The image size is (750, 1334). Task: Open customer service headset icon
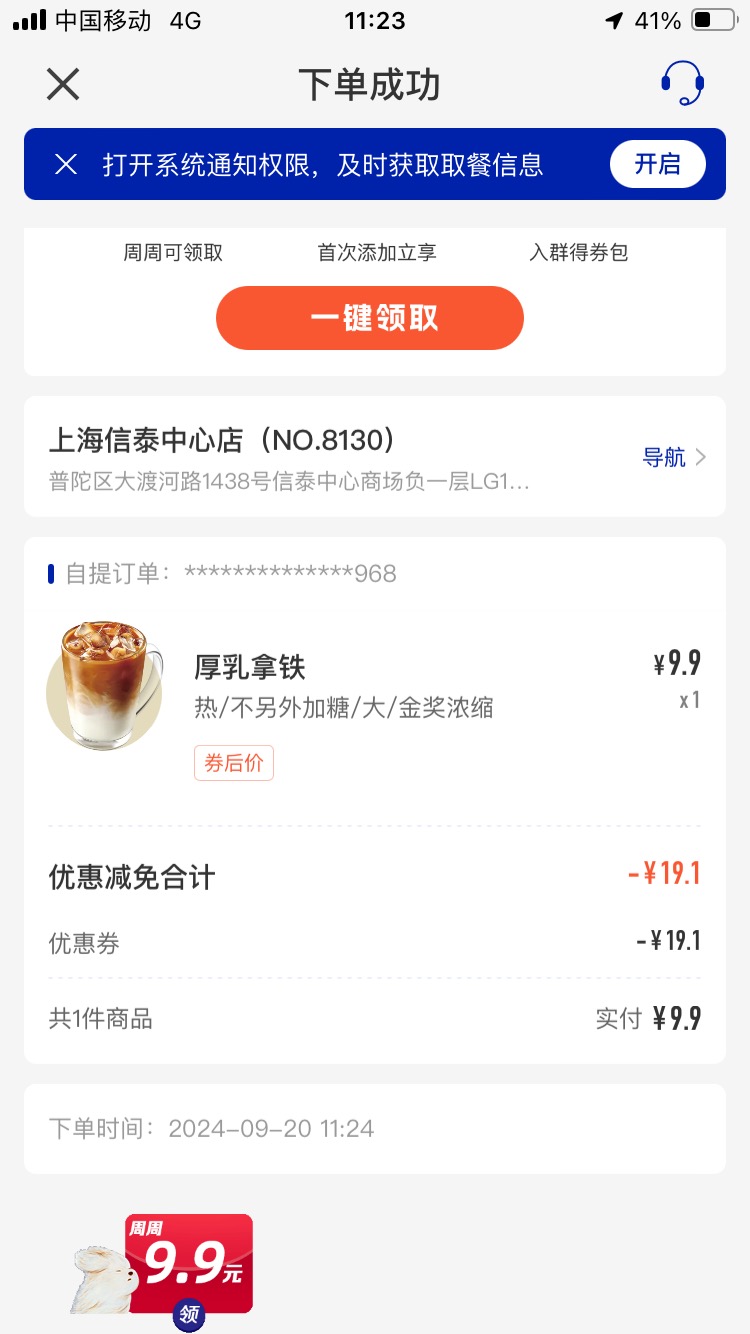[x=683, y=84]
